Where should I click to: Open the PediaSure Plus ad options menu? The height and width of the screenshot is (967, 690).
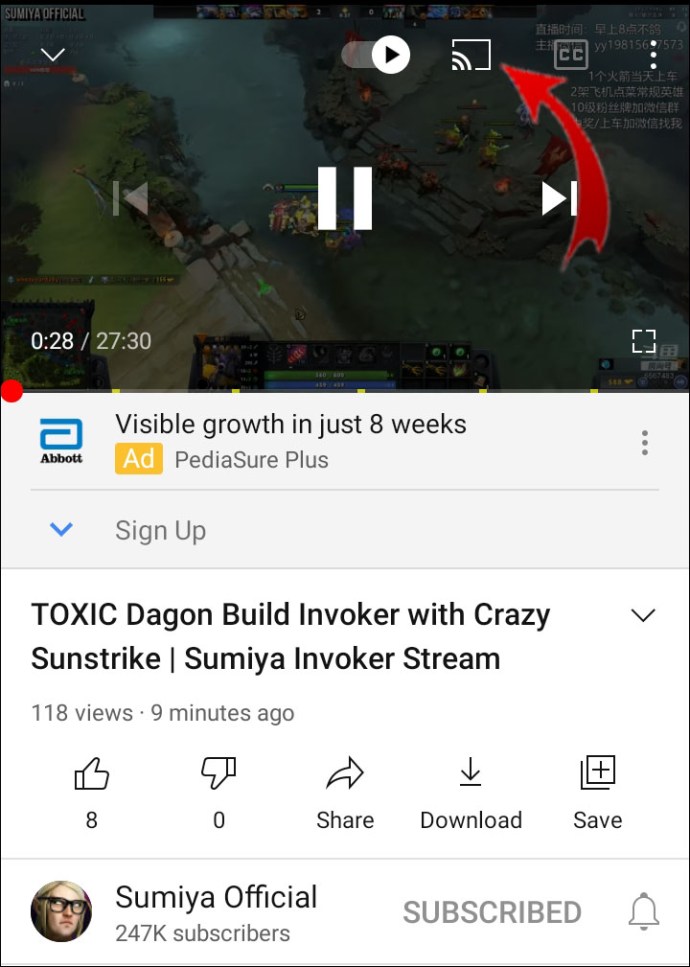coord(645,442)
